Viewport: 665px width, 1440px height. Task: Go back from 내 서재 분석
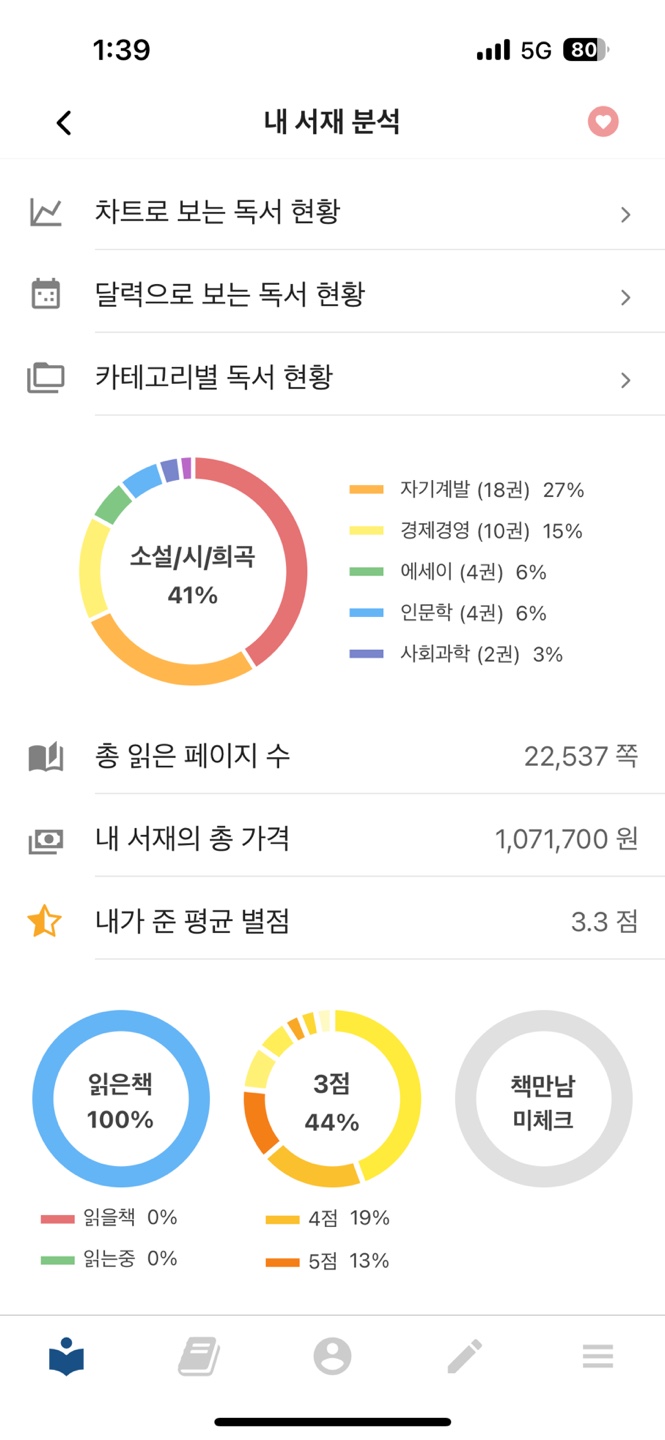(64, 123)
